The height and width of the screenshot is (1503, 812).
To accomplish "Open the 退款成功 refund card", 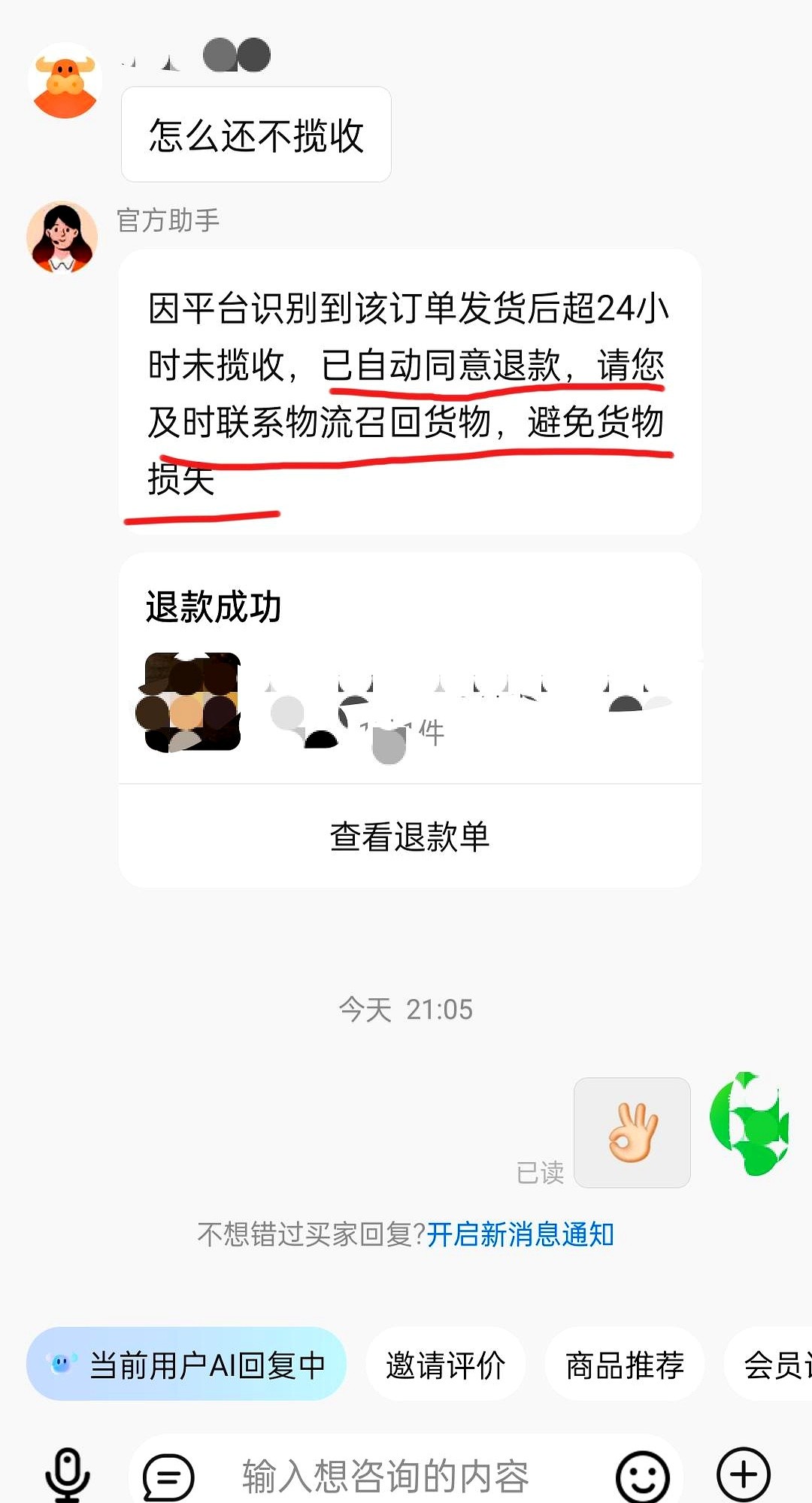I will pyautogui.click(x=410, y=670).
